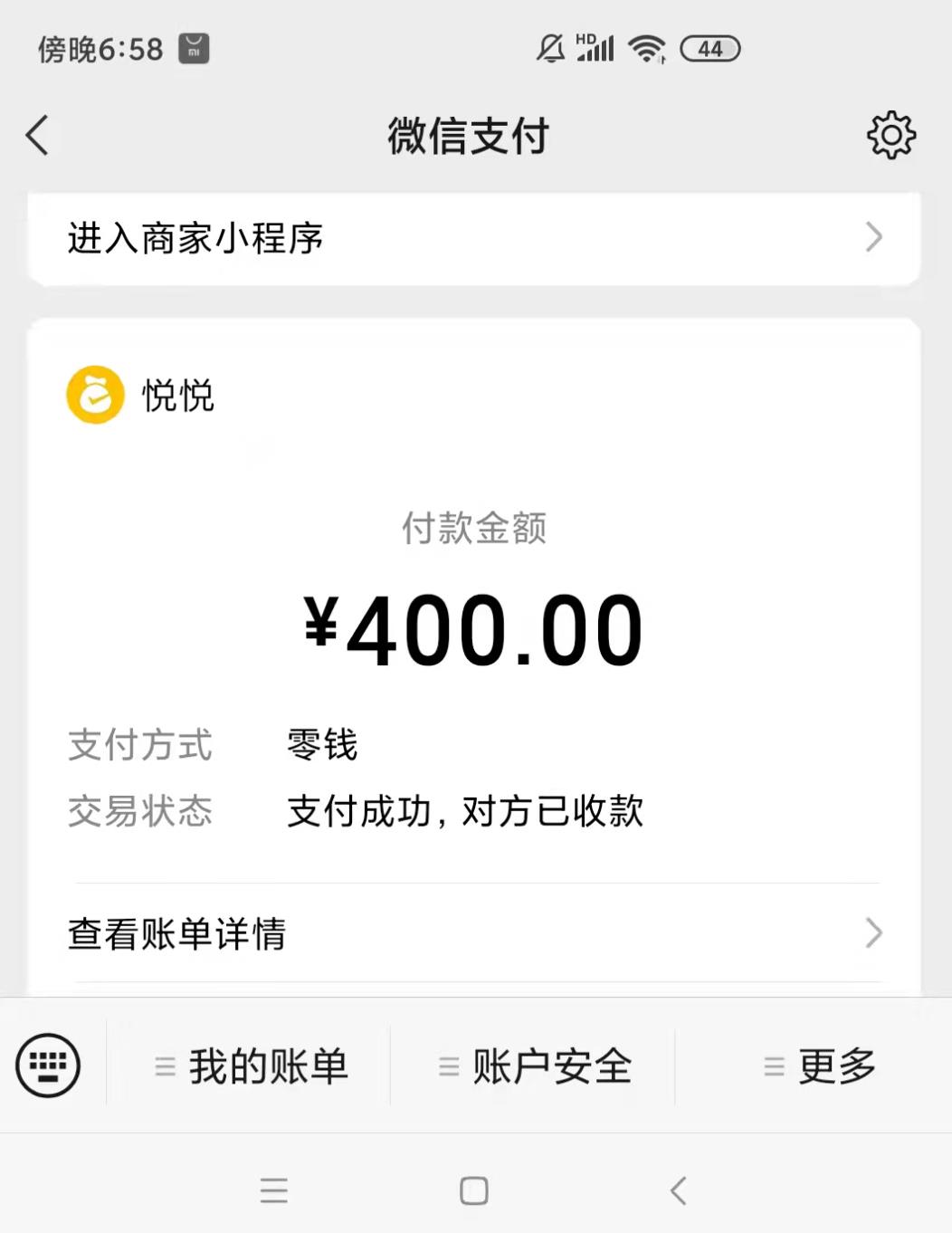Tap 进入商家小程序 entry
952x1233 pixels.
pos(195,237)
